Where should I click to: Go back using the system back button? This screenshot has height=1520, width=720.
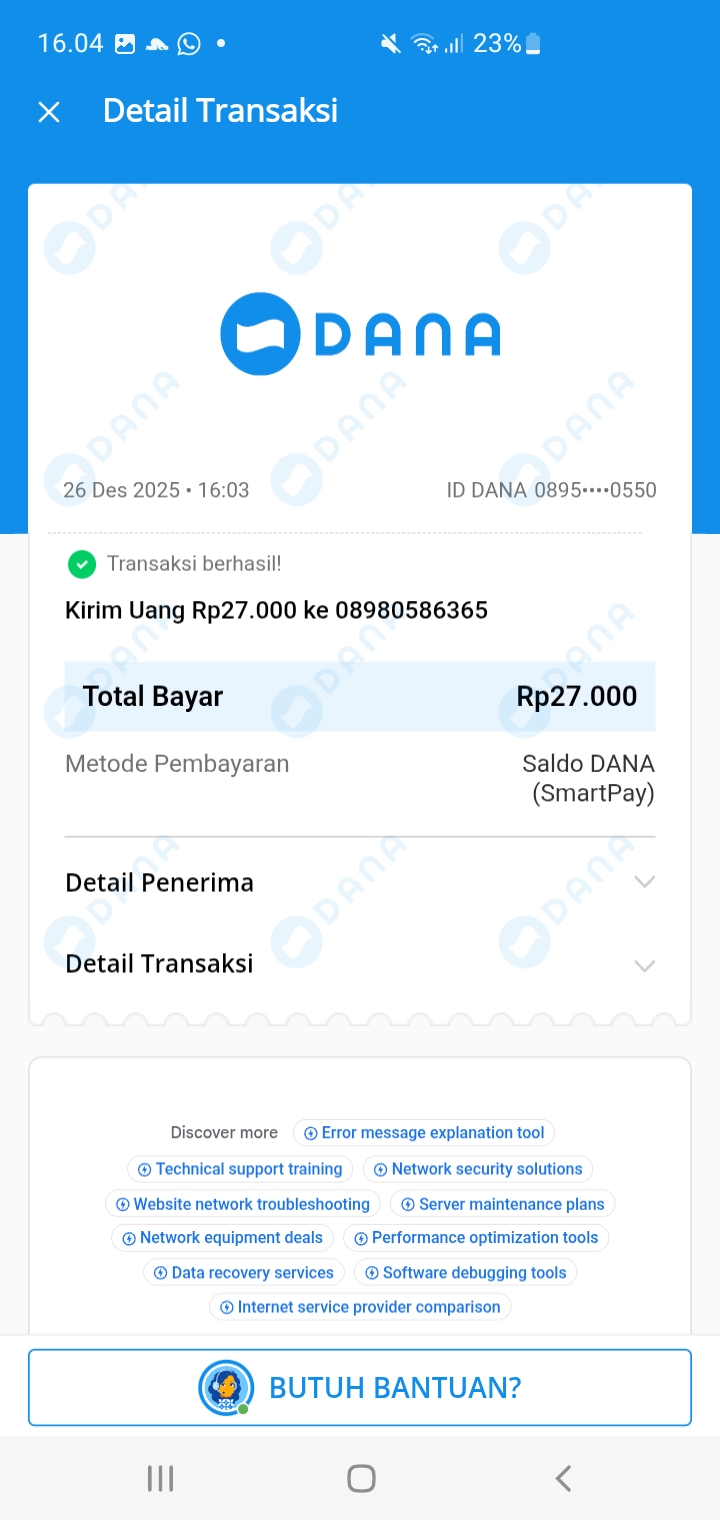pos(563,1478)
